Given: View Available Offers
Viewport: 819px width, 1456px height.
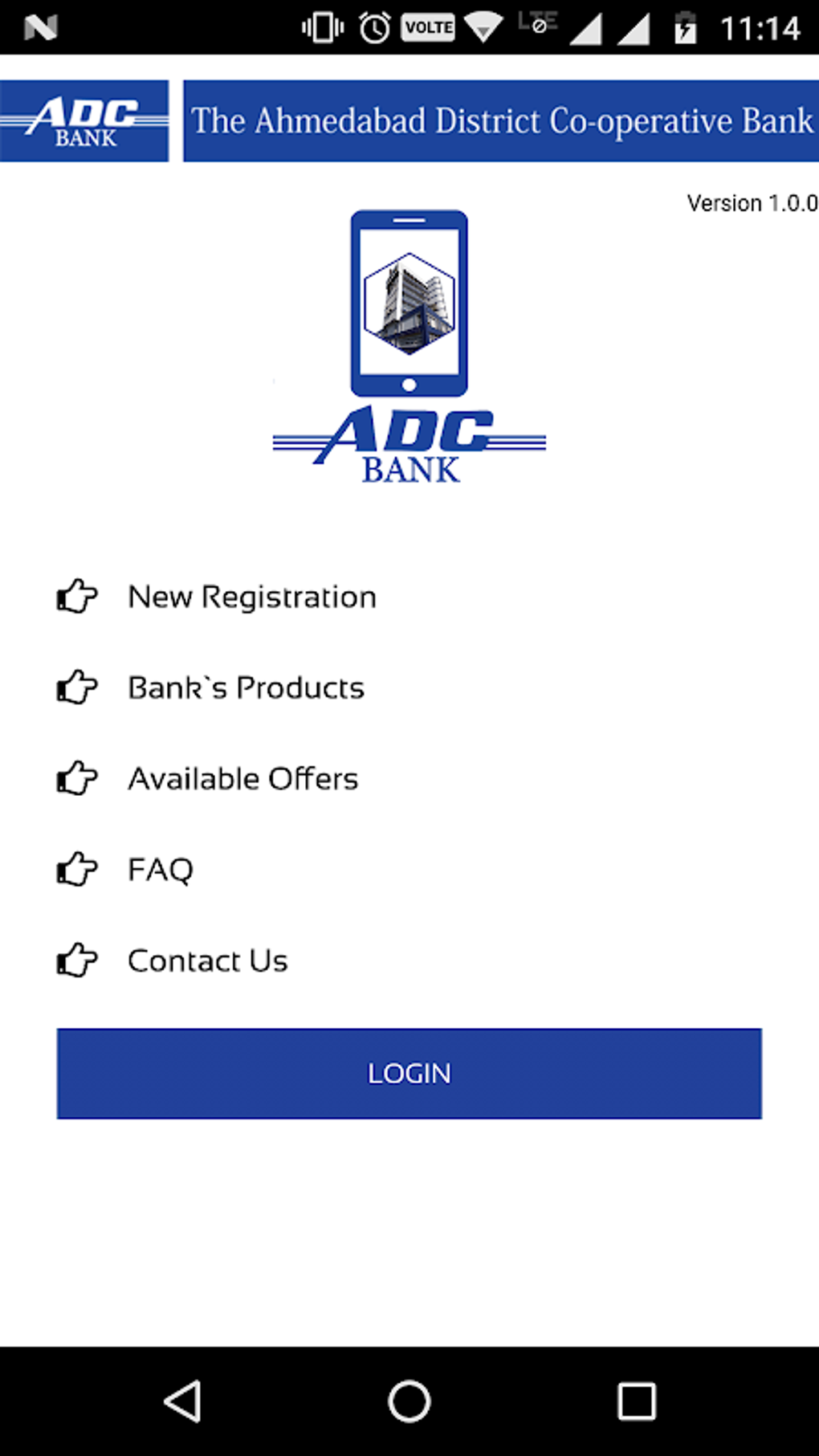Looking at the screenshot, I should click(242, 778).
